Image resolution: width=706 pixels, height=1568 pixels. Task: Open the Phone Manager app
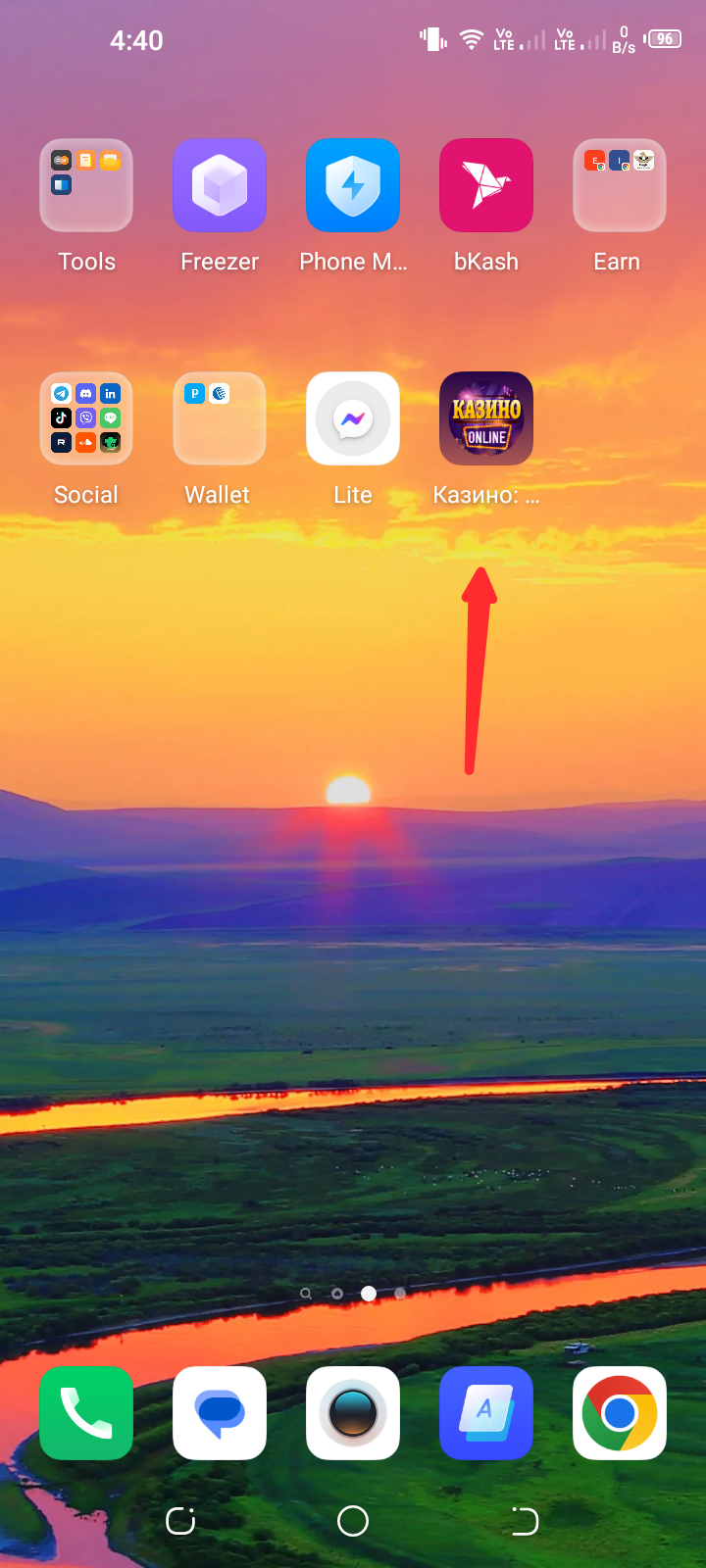pyautogui.click(x=353, y=185)
